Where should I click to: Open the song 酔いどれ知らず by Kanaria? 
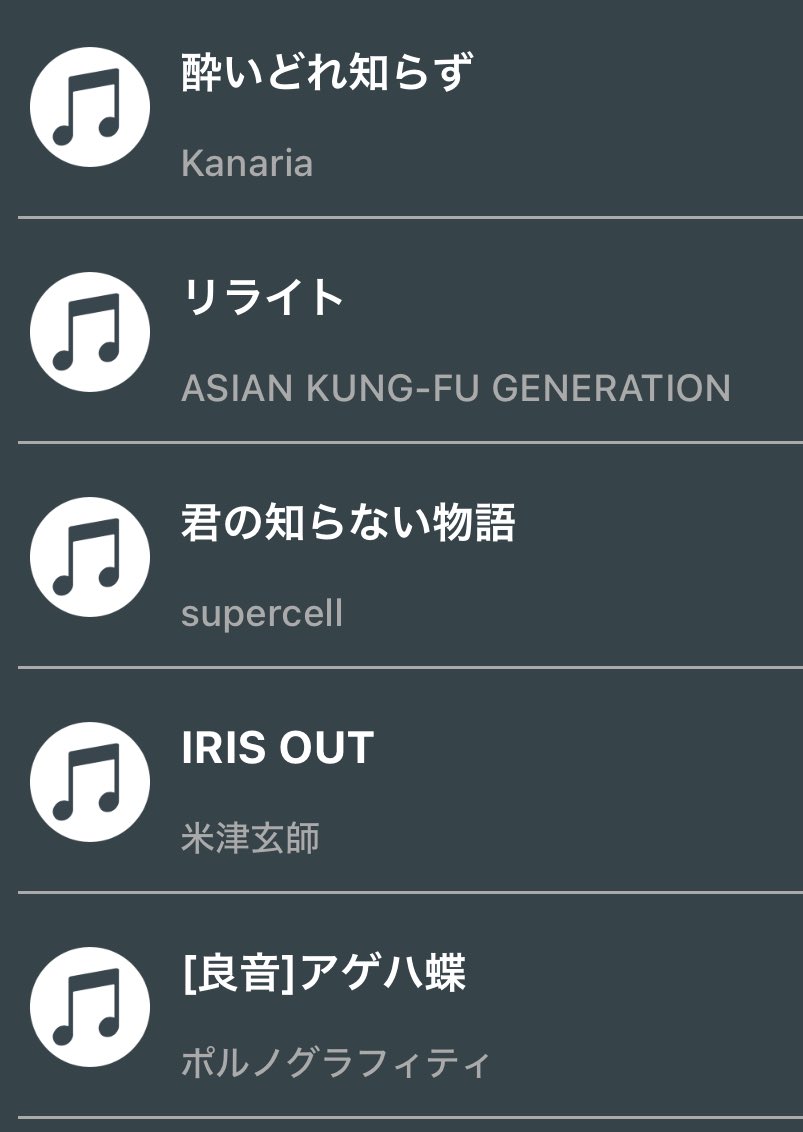(x=326, y=75)
